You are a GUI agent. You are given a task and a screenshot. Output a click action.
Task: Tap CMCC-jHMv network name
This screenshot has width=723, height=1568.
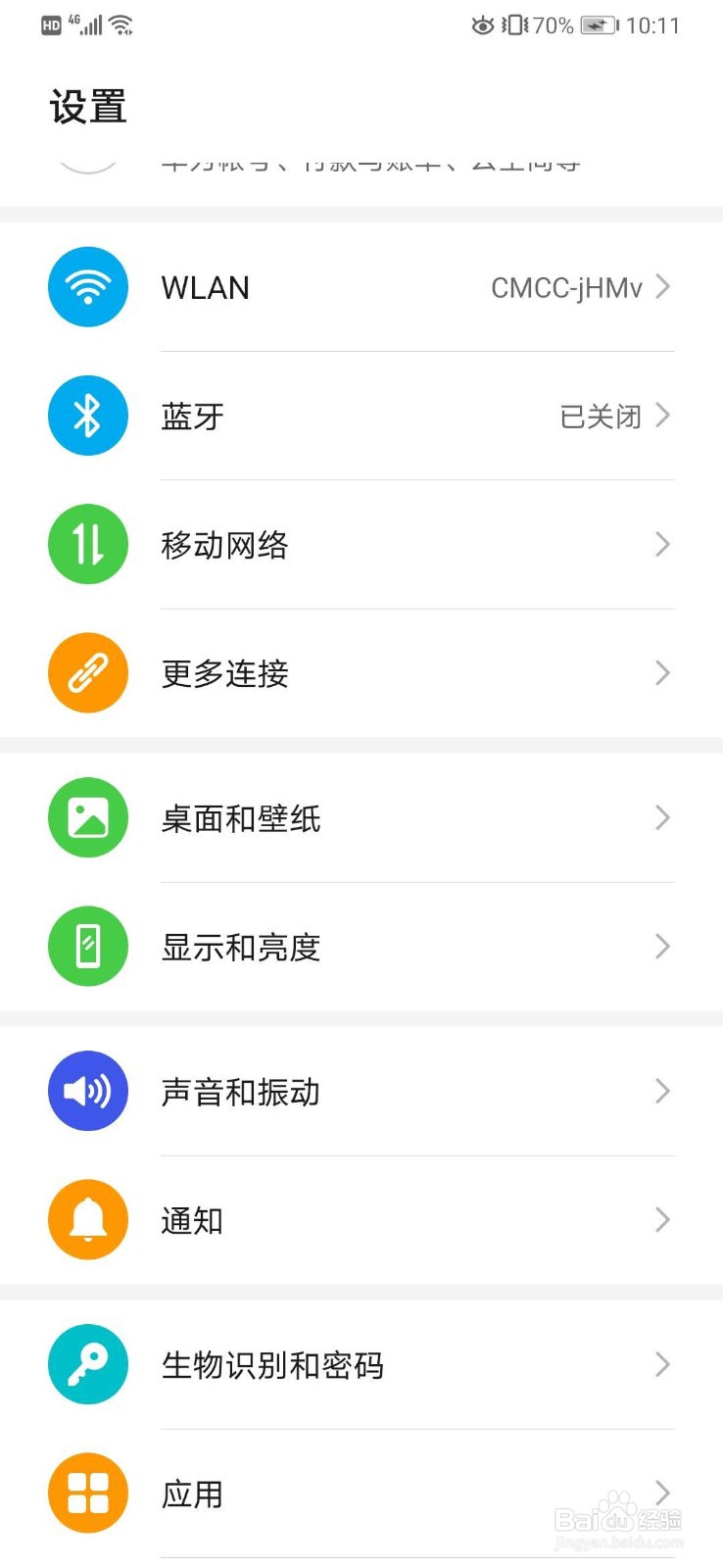pyautogui.click(x=564, y=287)
